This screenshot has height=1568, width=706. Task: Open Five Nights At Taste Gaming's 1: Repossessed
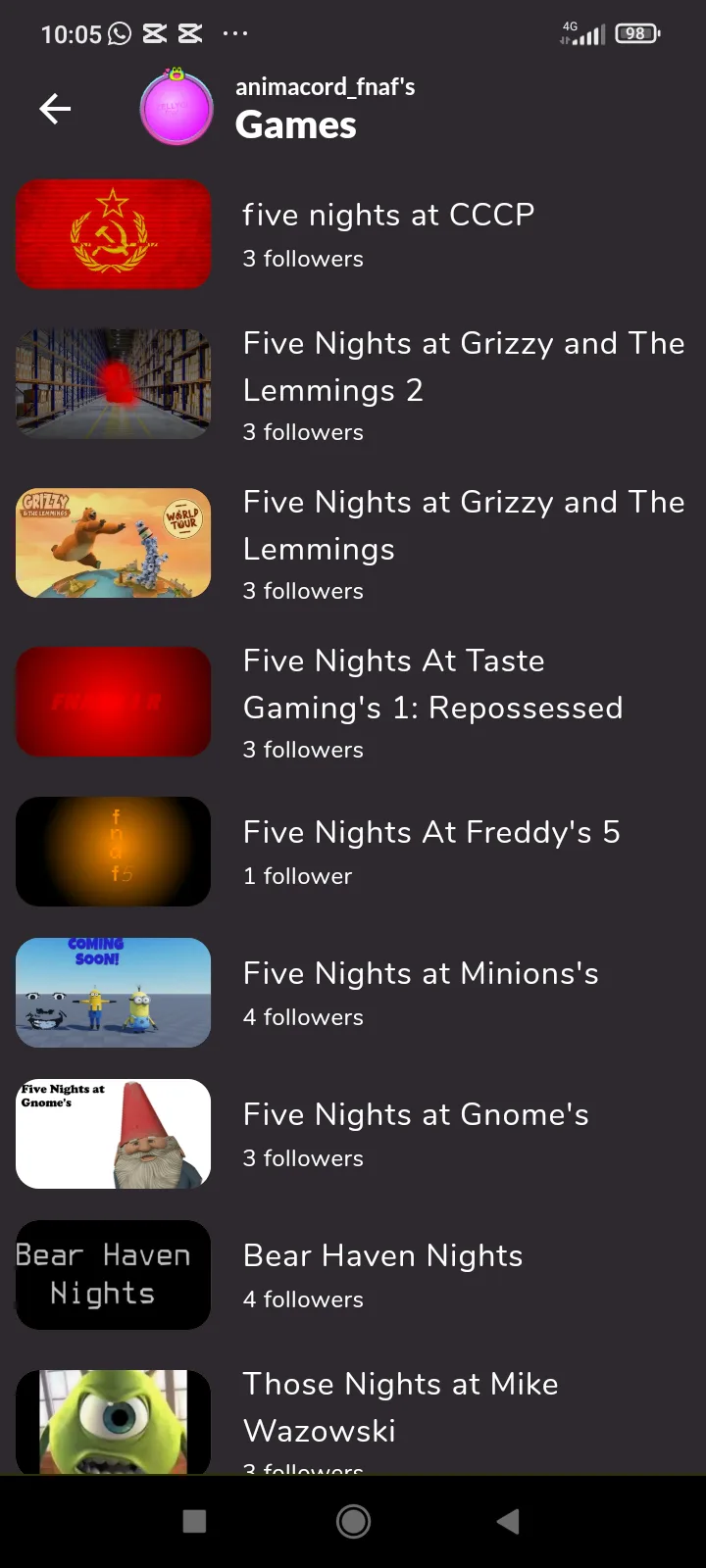pos(353,702)
